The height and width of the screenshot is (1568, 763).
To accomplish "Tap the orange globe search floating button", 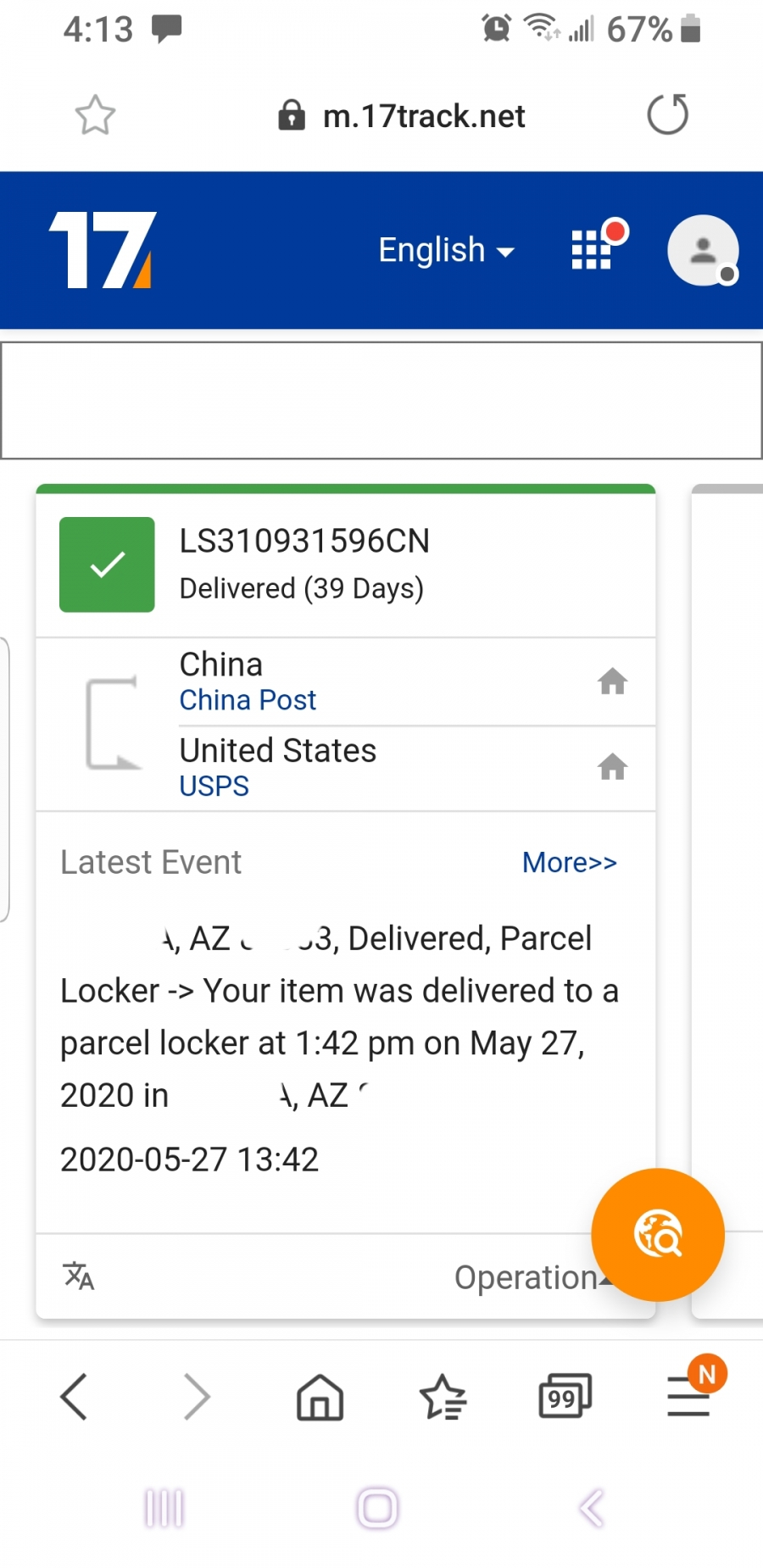I will coord(658,1234).
